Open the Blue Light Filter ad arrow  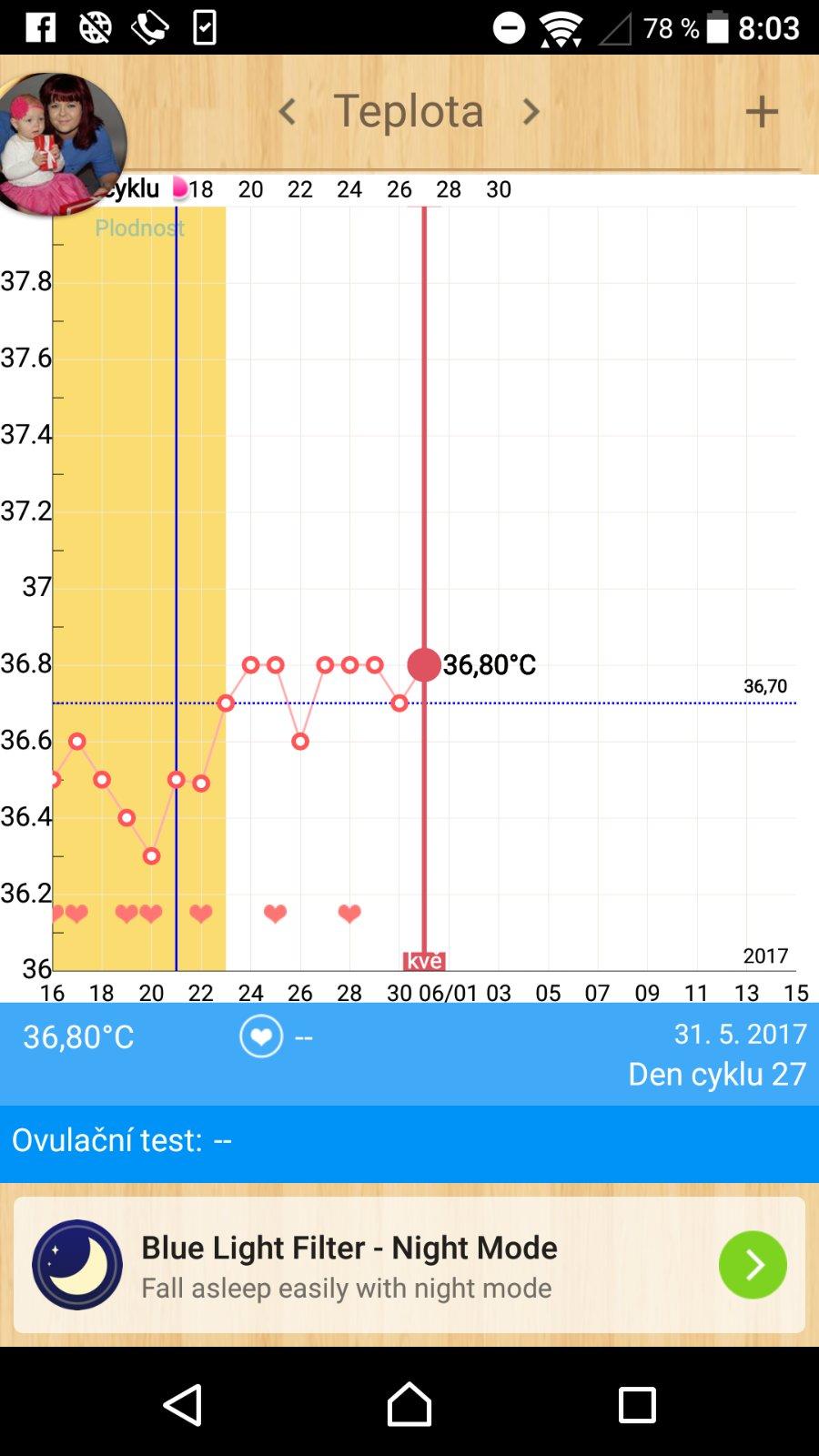coord(753,1265)
